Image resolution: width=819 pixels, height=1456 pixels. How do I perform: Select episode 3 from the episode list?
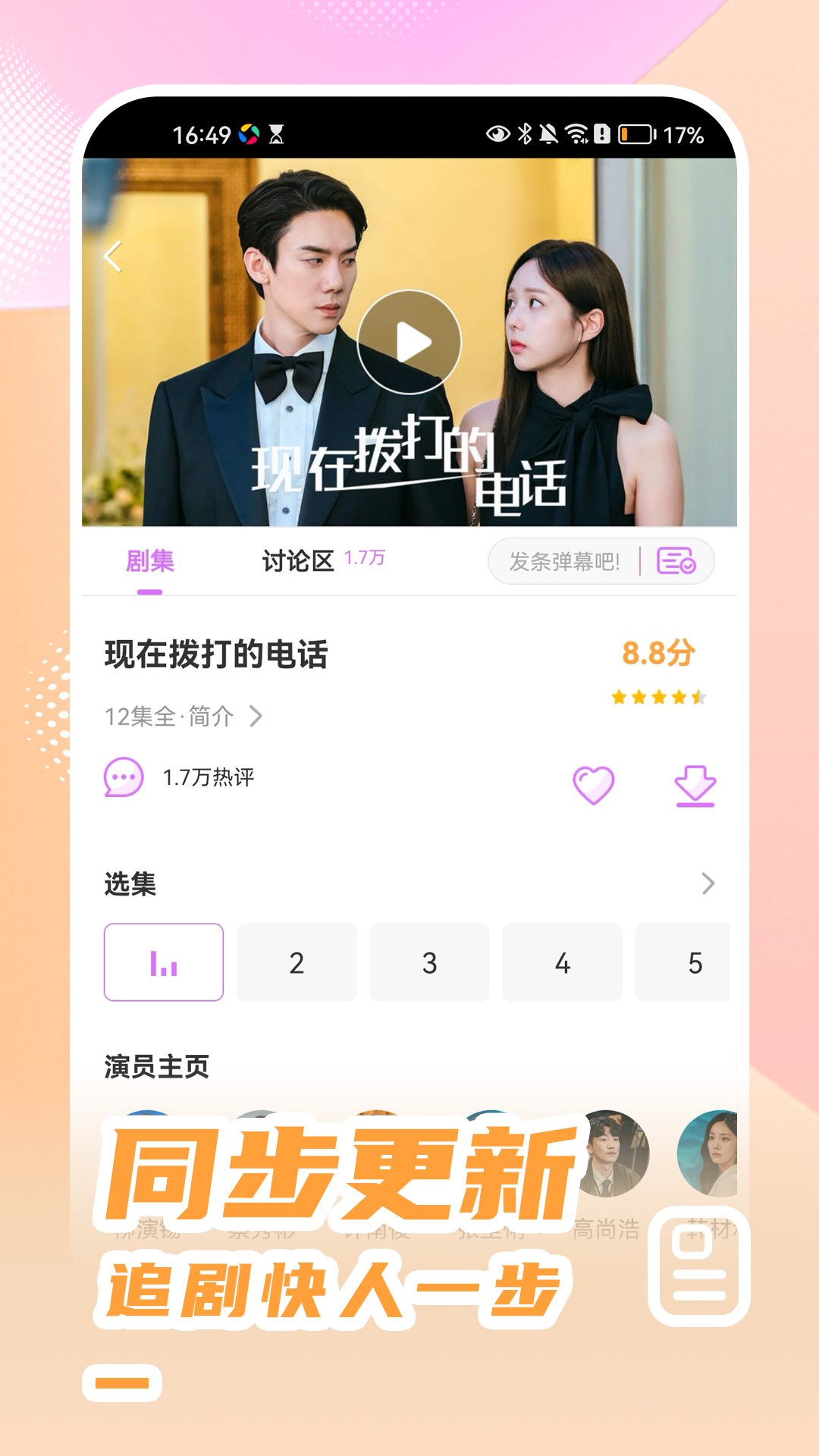pyautogui.click(x=429, y=963)
